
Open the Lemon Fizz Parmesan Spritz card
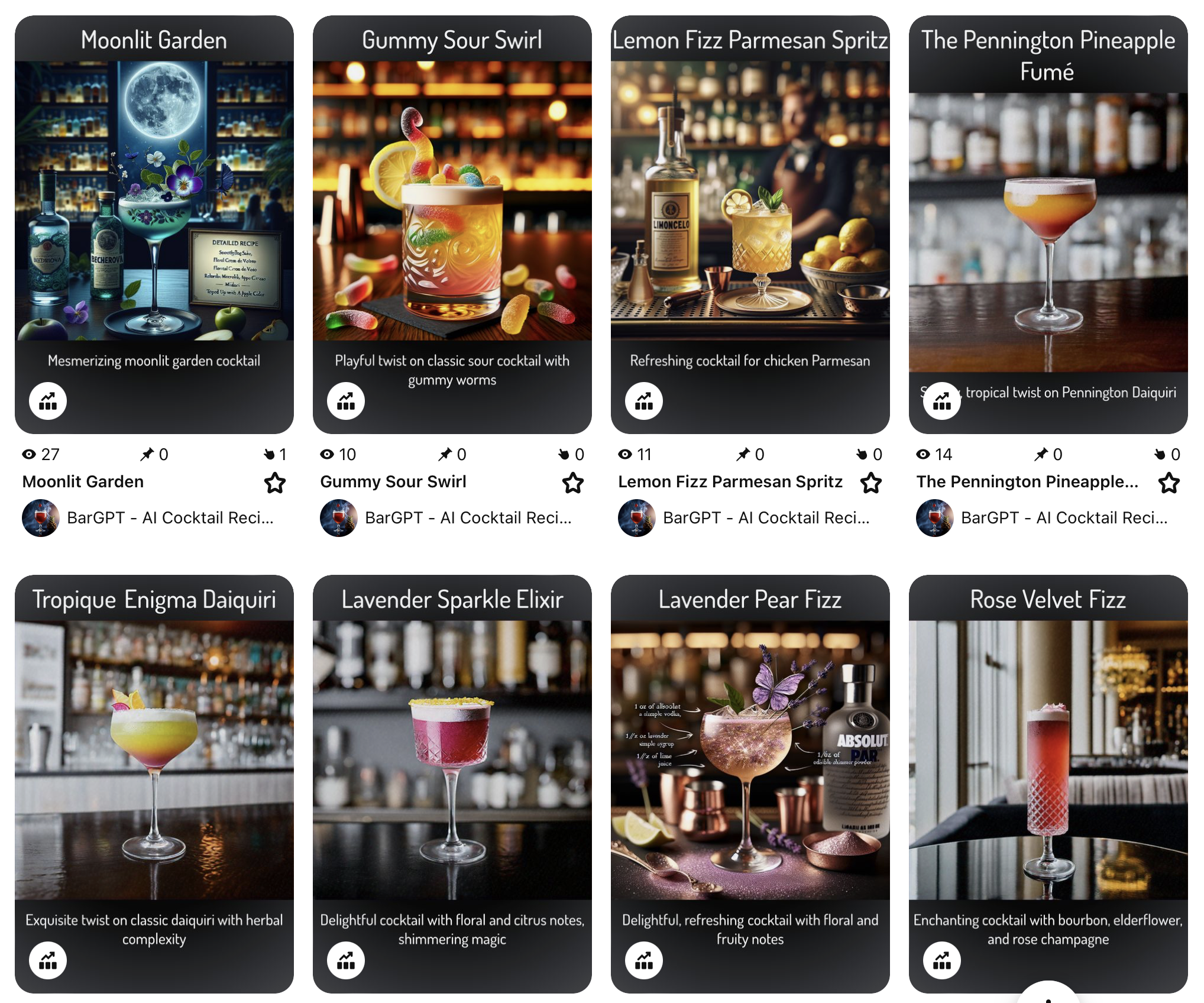click(750, 201)
